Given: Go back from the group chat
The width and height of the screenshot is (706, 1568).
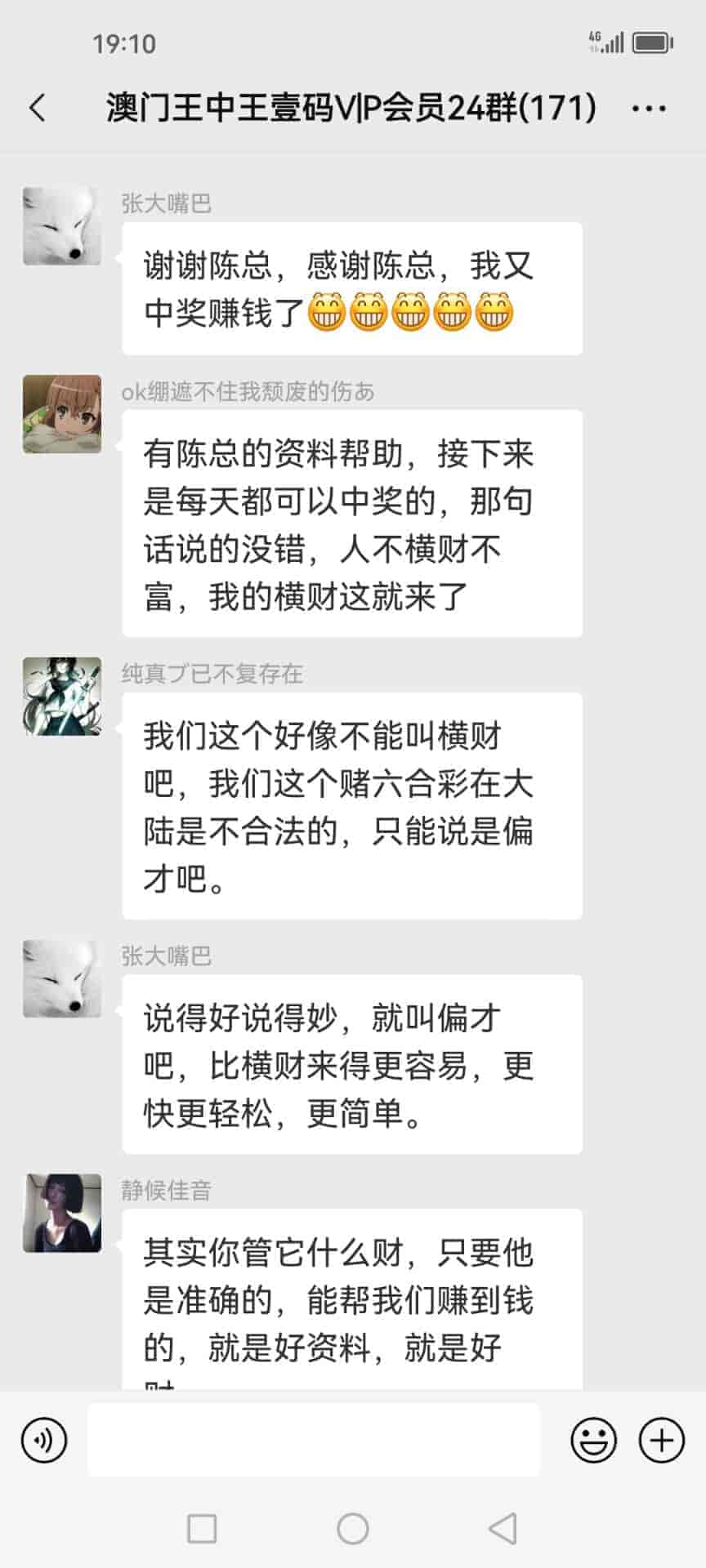Looking at the screenshot, I should pyautogui.click(x=38, y=108).
